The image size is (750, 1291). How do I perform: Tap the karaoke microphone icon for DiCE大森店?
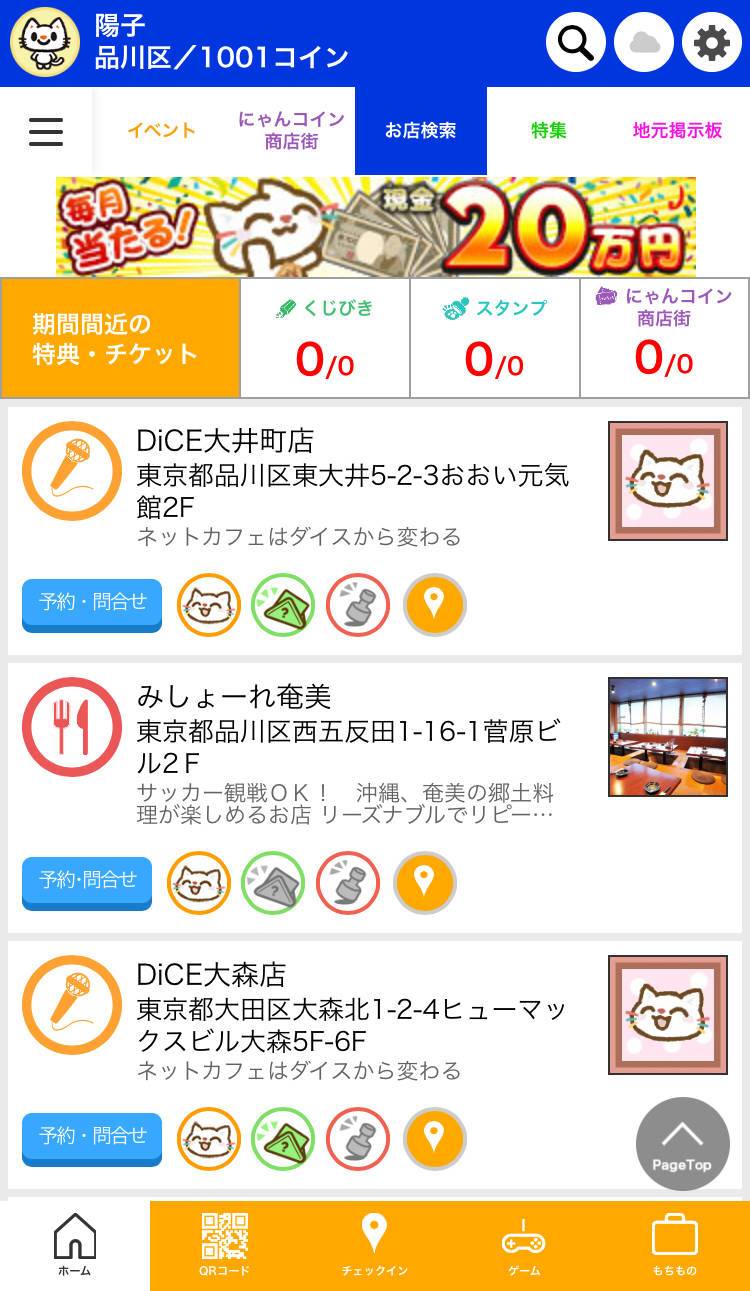pos(71,1004)
